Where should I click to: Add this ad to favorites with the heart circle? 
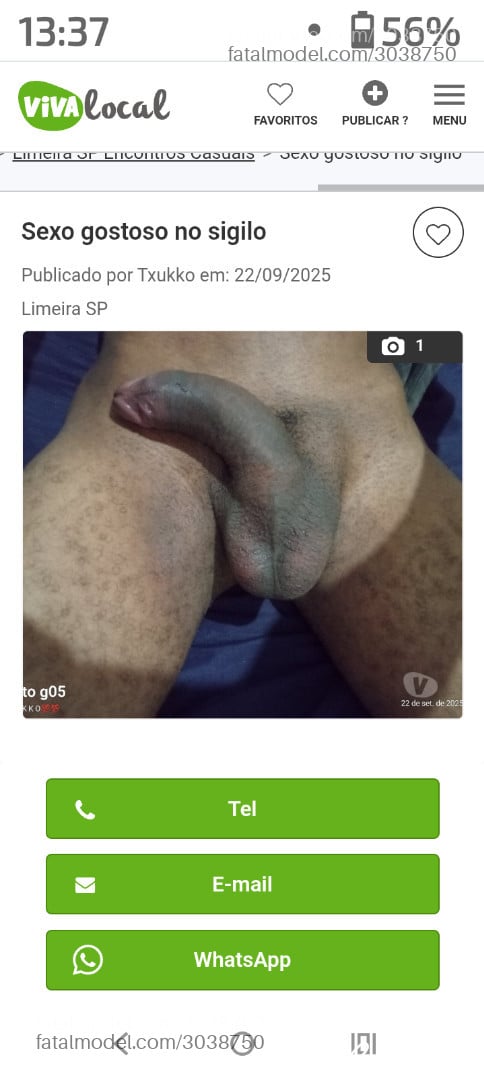[x=438, y=233]
